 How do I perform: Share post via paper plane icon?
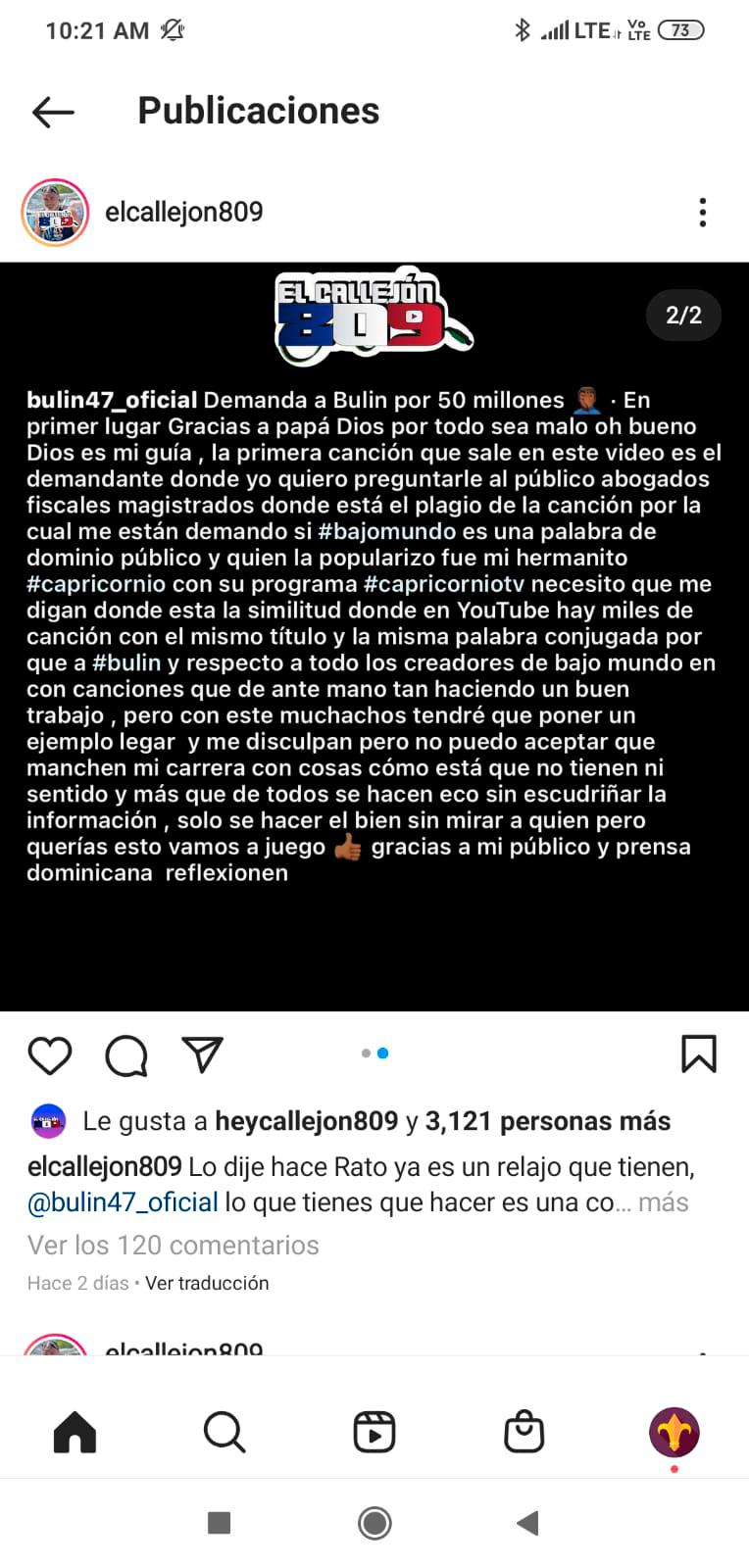point(203,1054)
